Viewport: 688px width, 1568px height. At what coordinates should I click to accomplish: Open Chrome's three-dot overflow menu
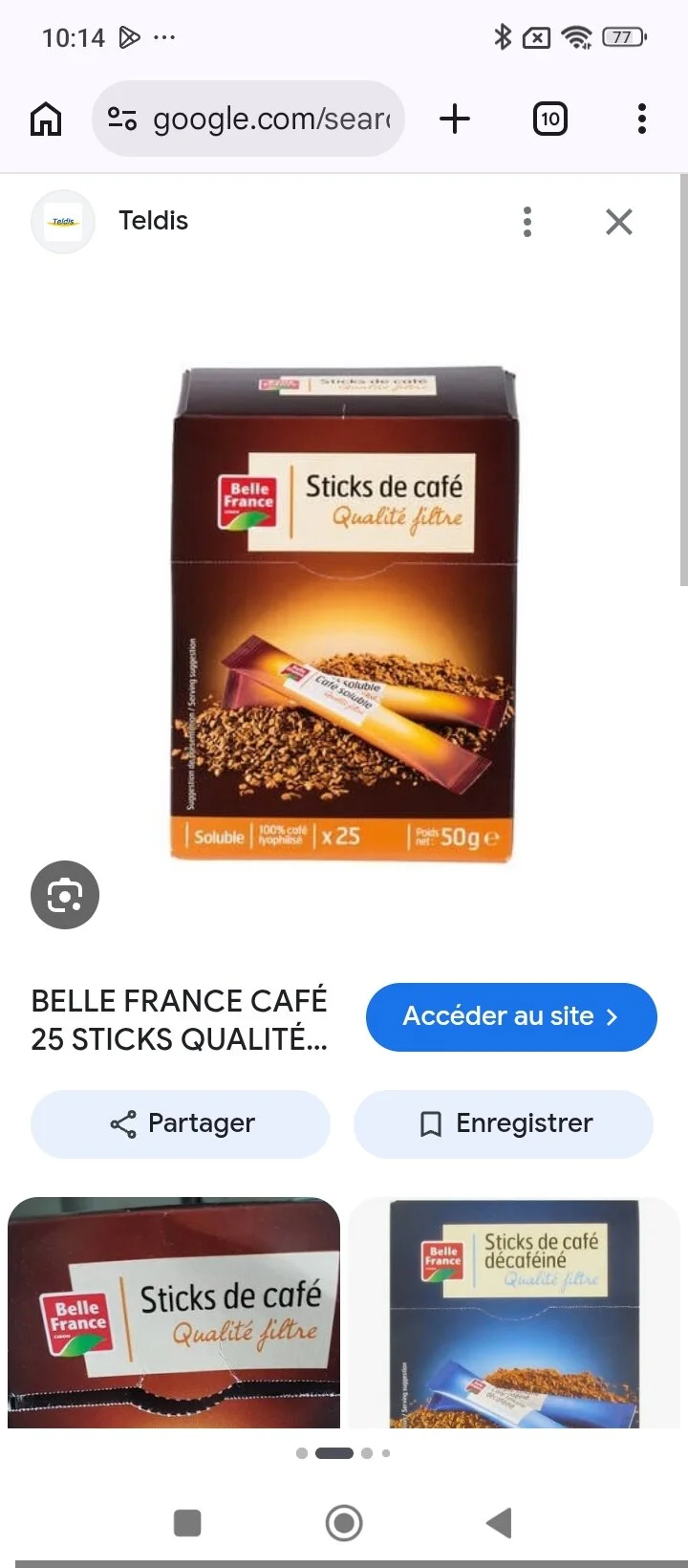[x=642, y=120]
